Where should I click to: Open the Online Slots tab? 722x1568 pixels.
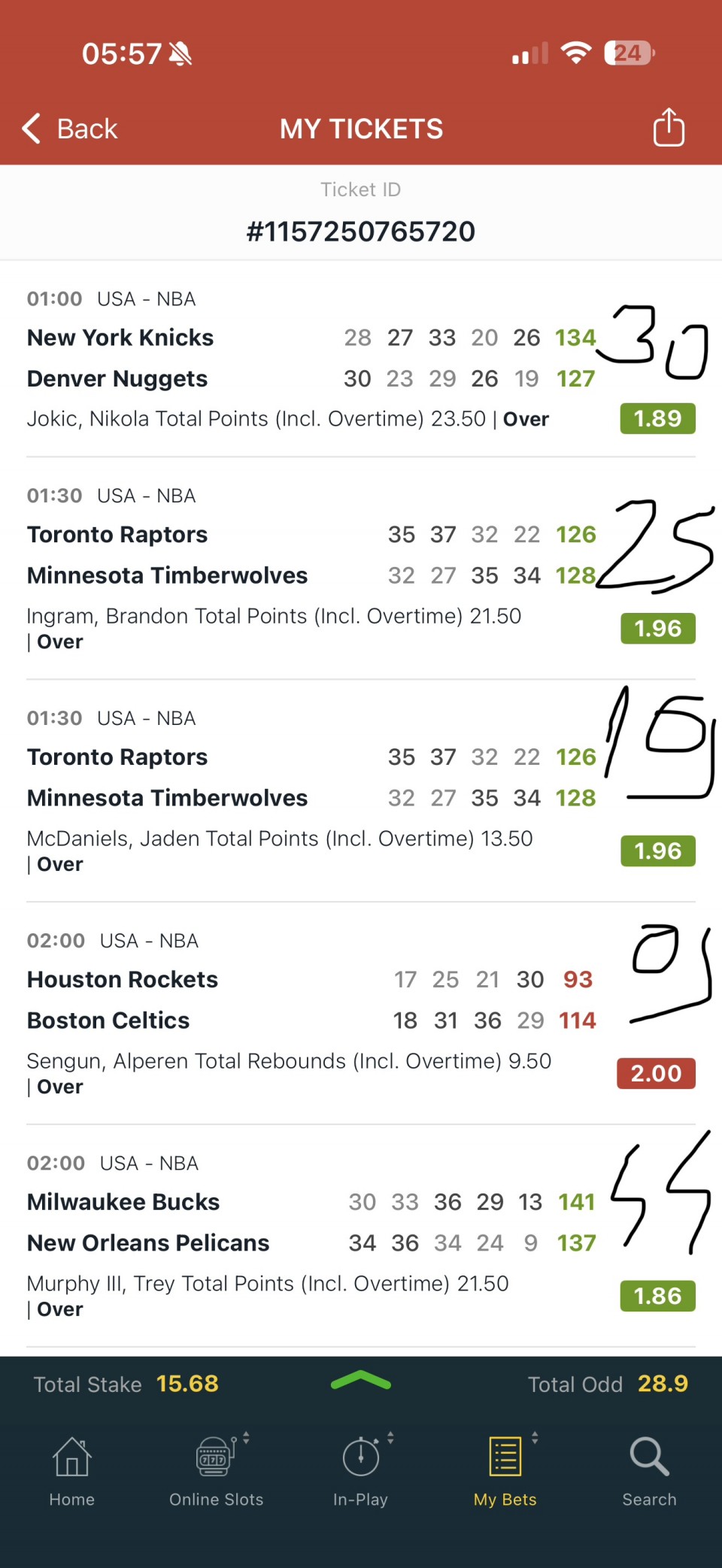tap(216, 1469)
